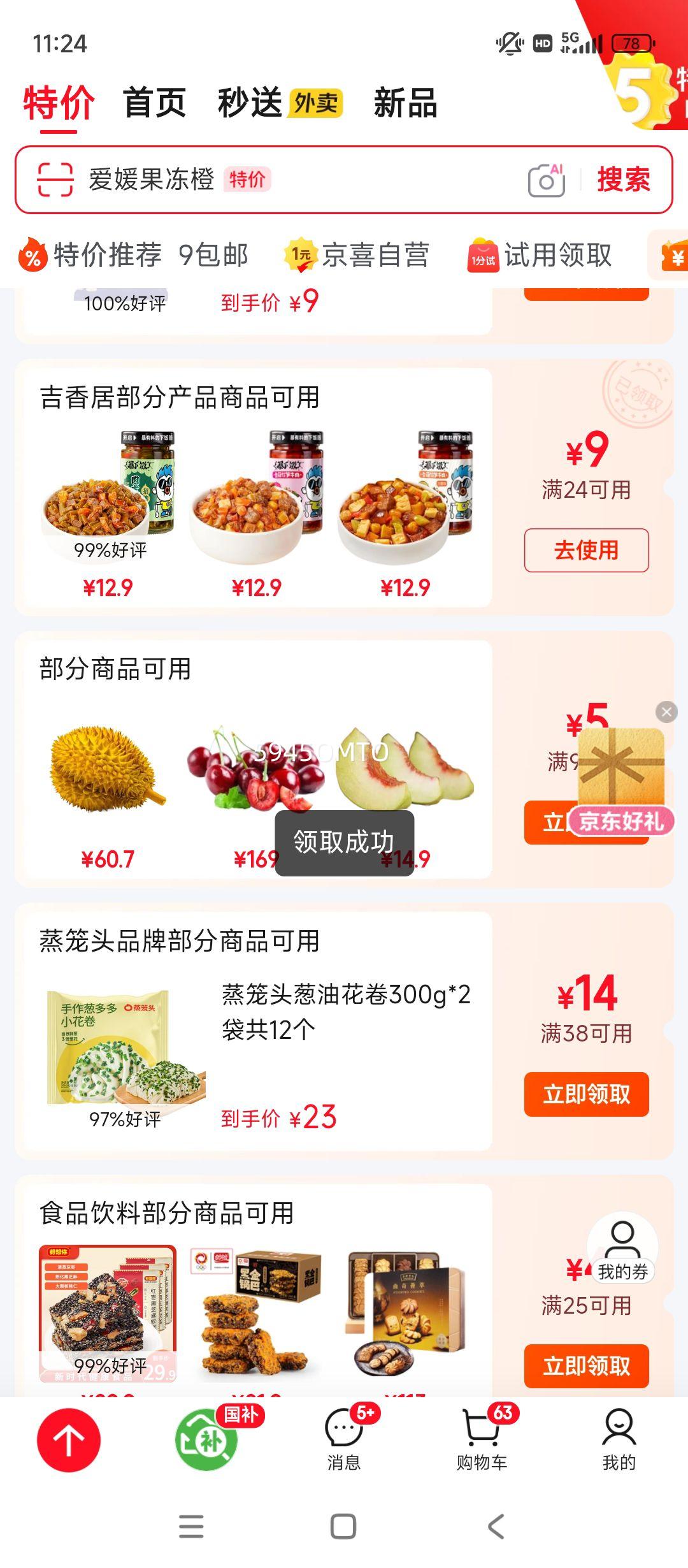Switch to the 首页 tab
688x1568 pixels.
154,103
